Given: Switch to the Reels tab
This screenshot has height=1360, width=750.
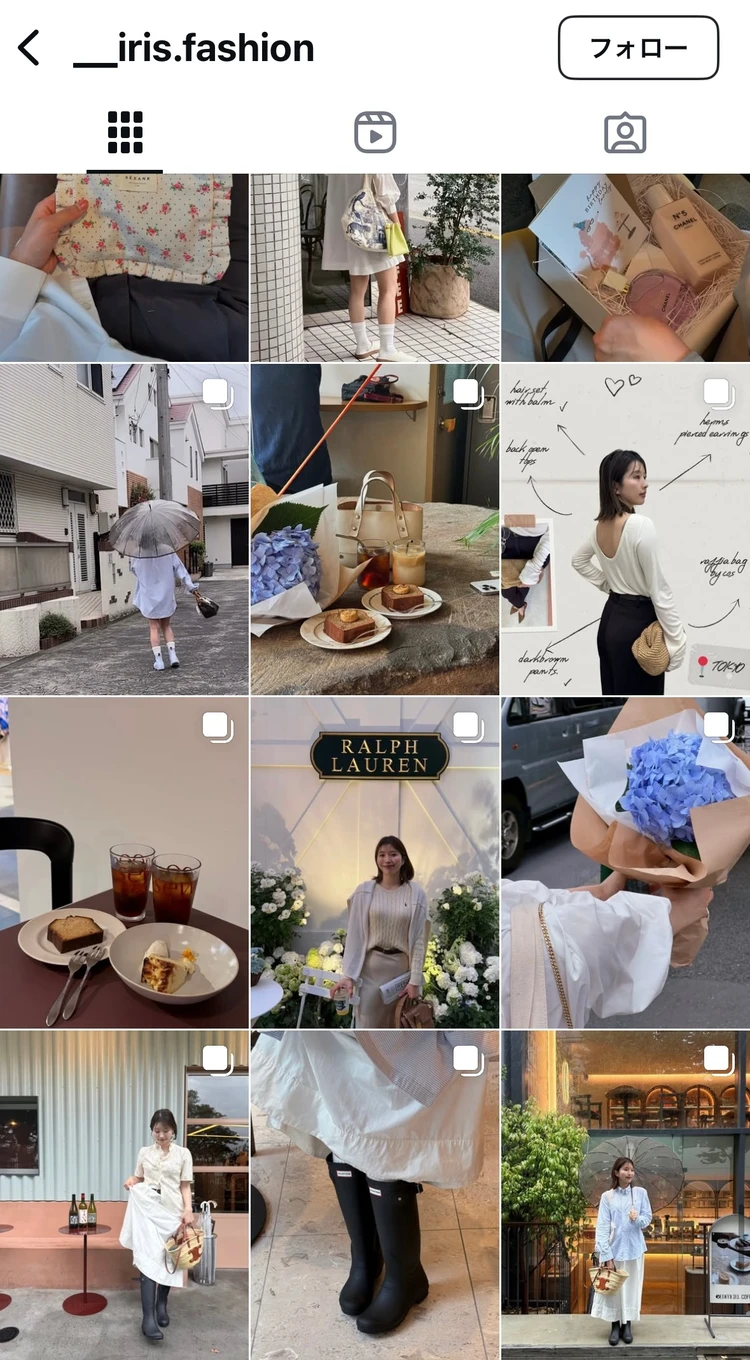Looking at the screenshot, I should [375, 133].
